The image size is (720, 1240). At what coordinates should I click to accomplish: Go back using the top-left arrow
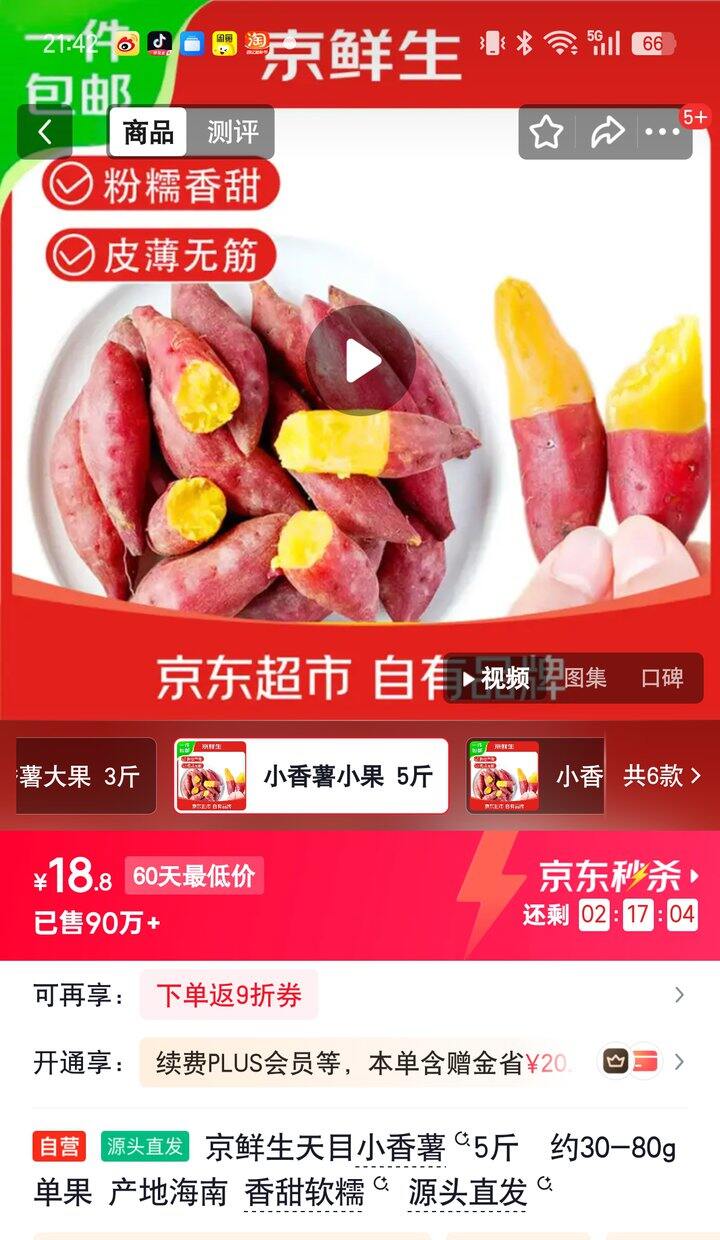pos(44,132)
